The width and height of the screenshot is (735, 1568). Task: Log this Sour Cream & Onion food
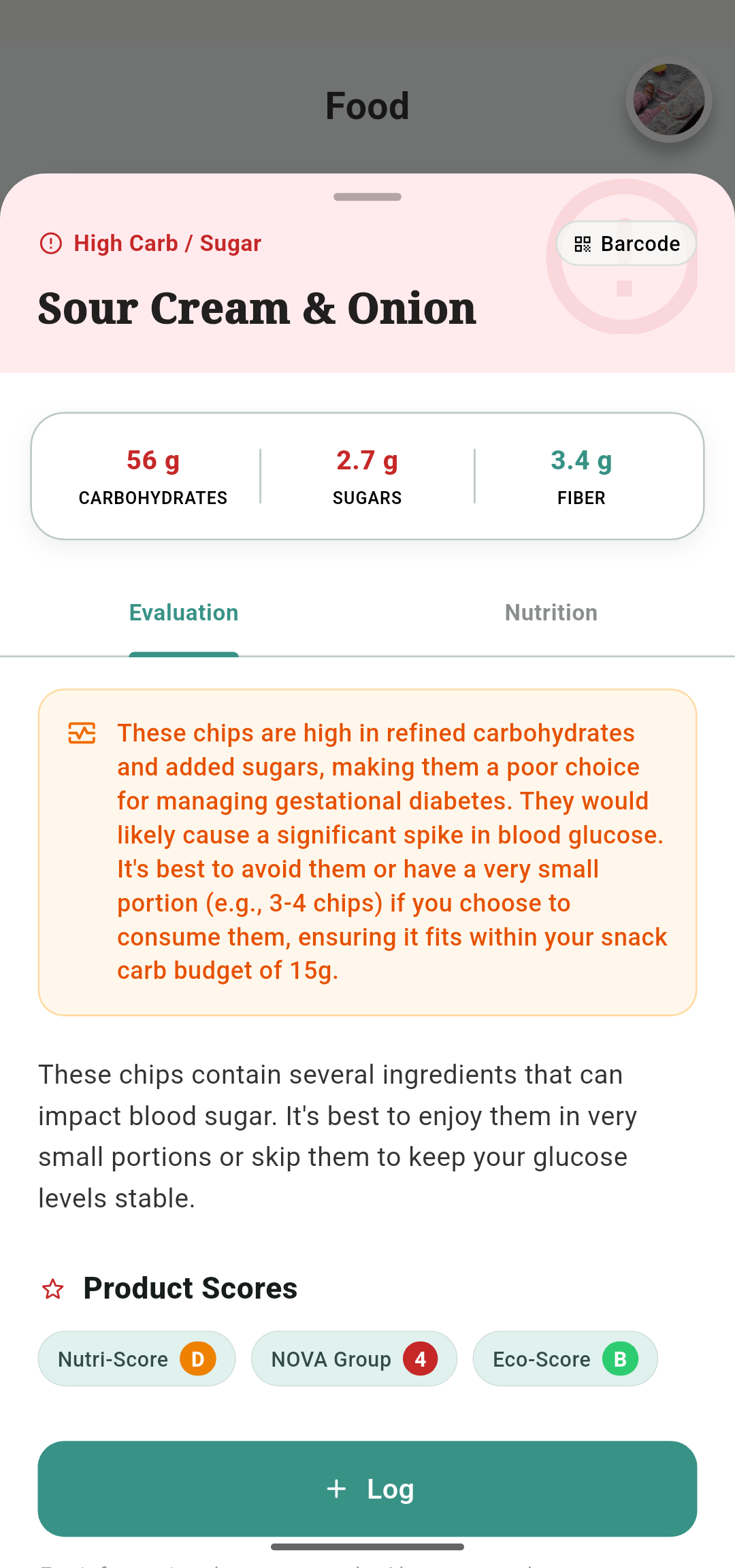pyautogui.click(x=367, y=1488)
